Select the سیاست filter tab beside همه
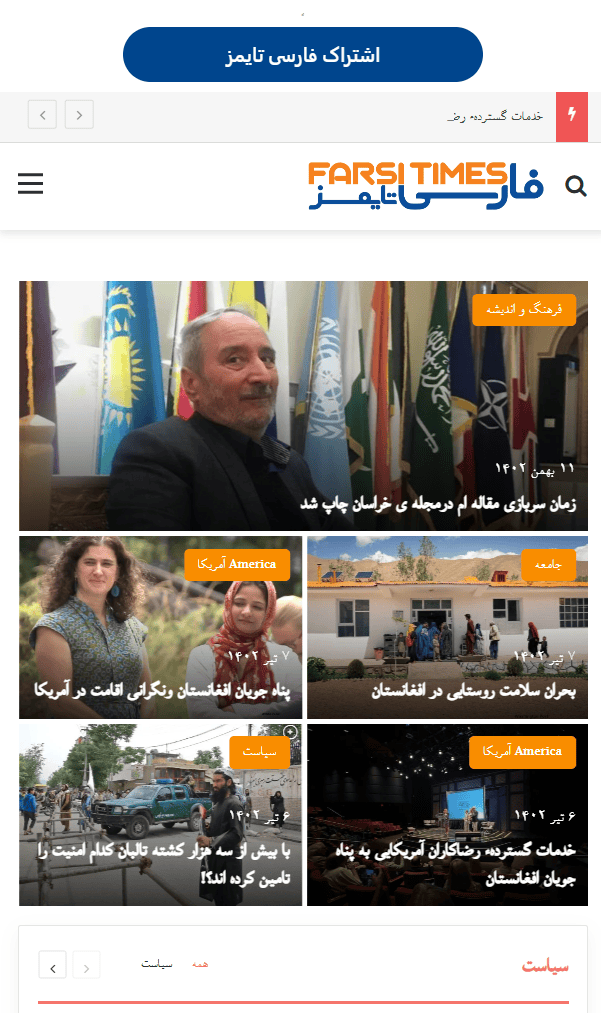 click(157, 964)
